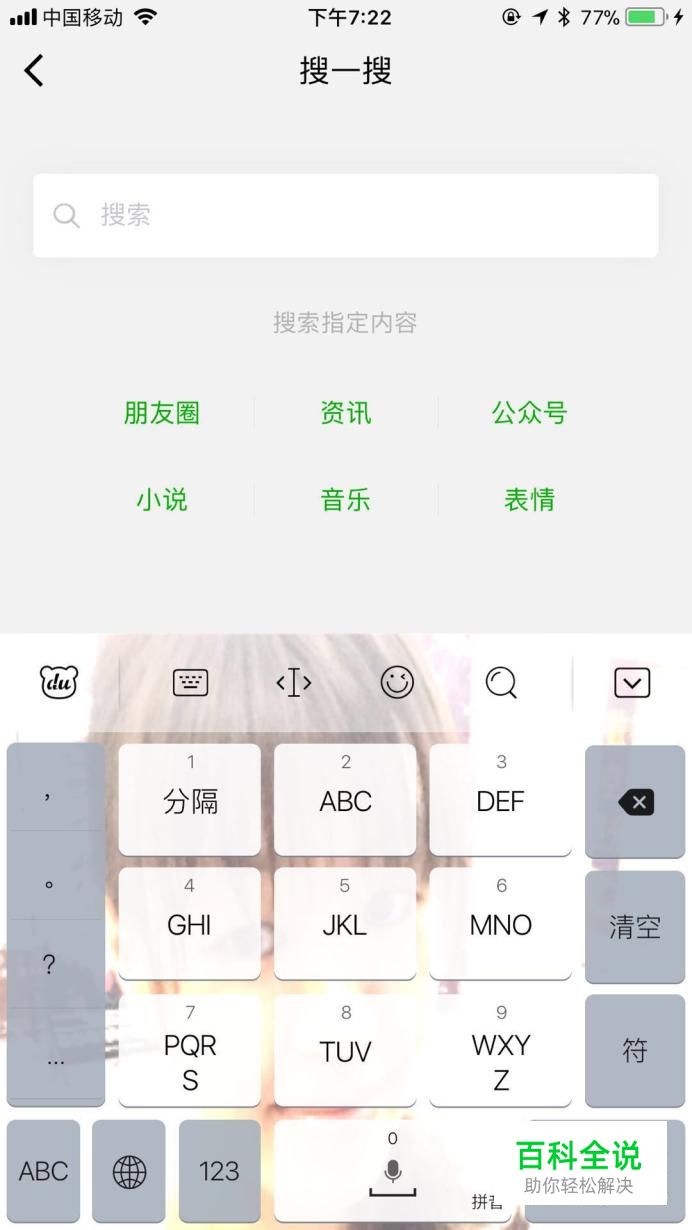This screenshot has height=1230, width=692.
Task: Tap the 清空 clear key
Action: (635, 926)
